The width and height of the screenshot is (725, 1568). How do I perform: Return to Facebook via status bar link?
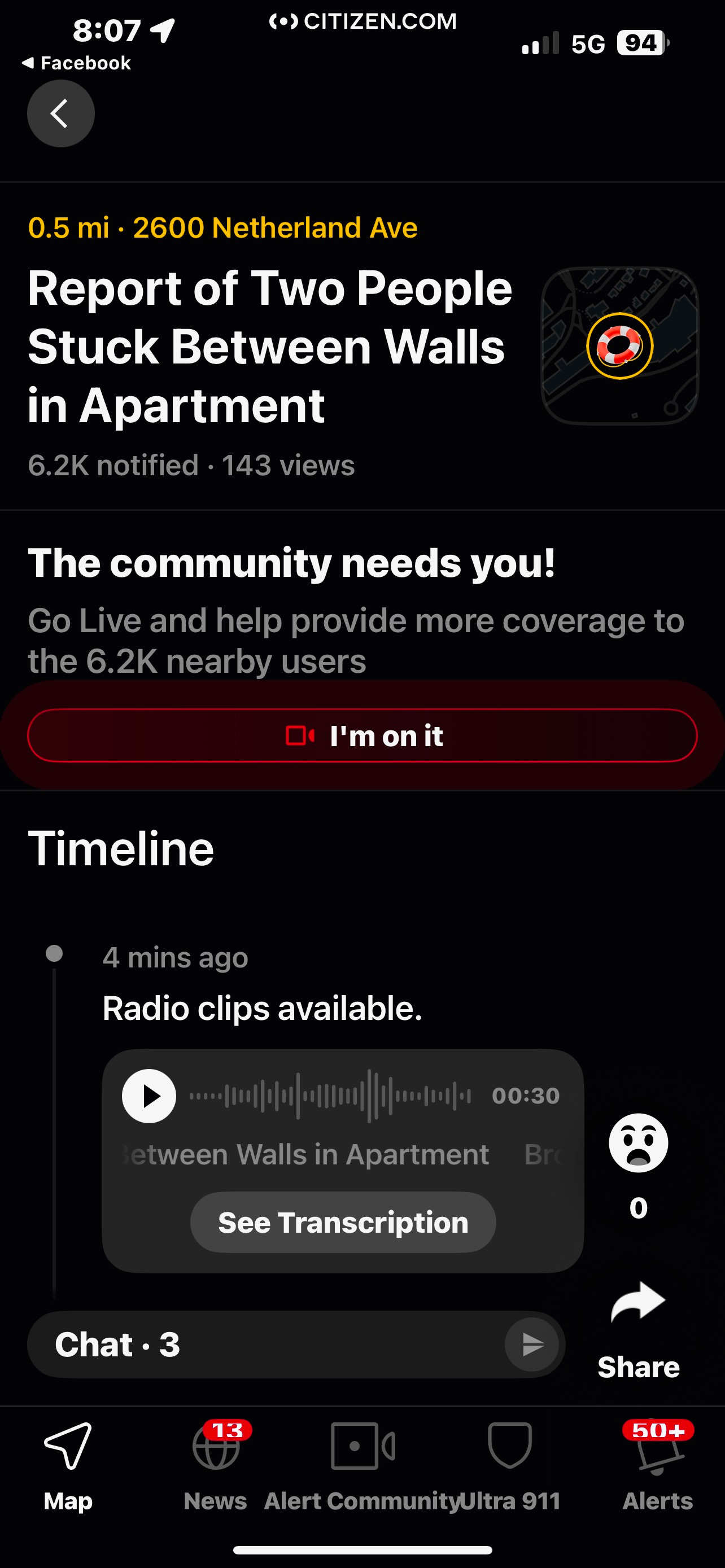(76, 63)
